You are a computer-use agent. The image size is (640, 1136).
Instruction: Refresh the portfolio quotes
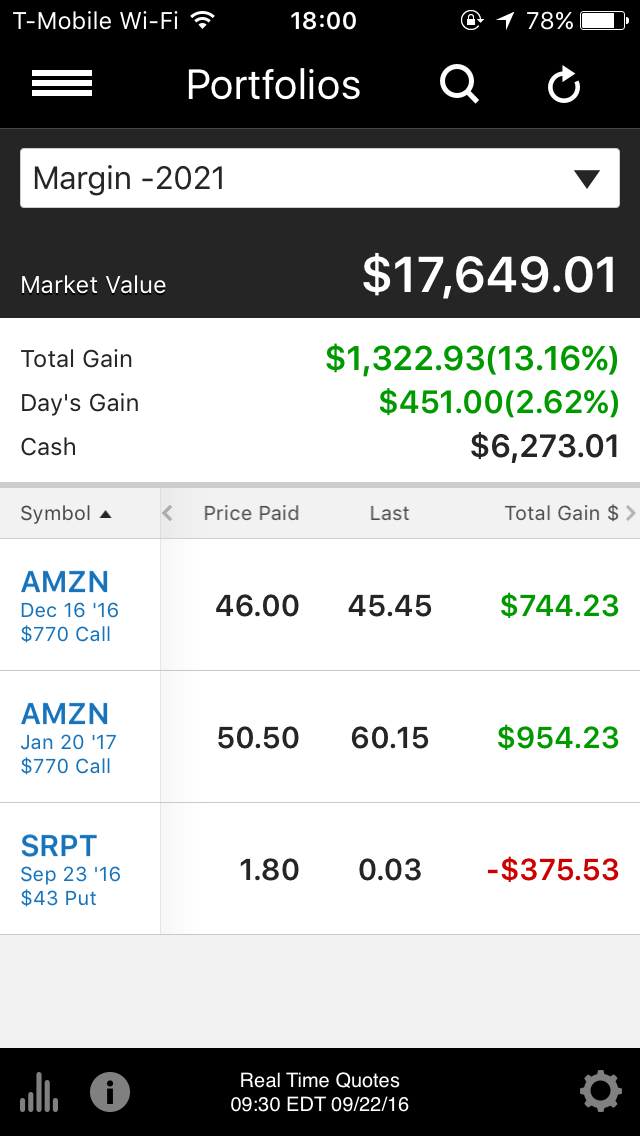(x=564, y=86)
